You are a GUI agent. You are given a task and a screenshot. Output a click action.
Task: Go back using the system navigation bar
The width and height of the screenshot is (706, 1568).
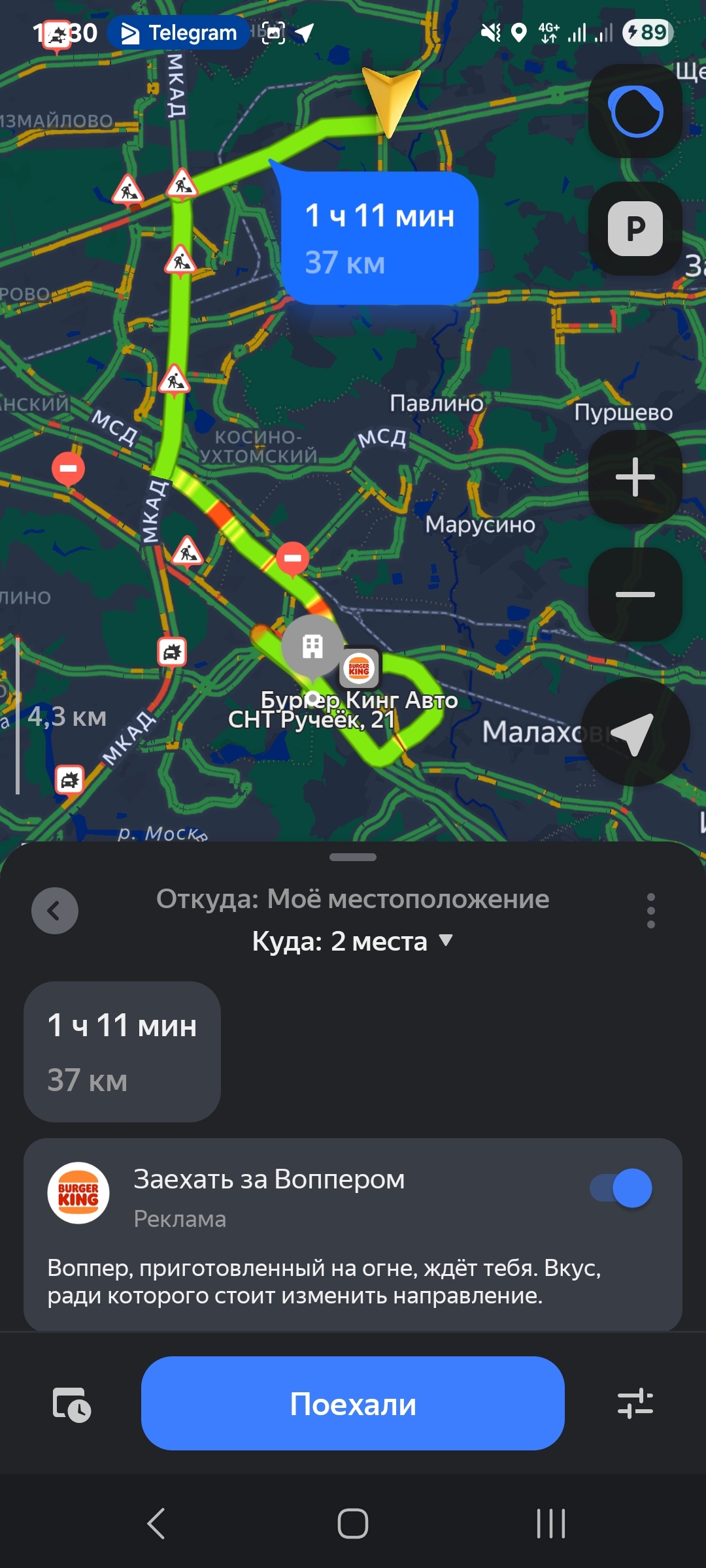(x=156, y=1524)
